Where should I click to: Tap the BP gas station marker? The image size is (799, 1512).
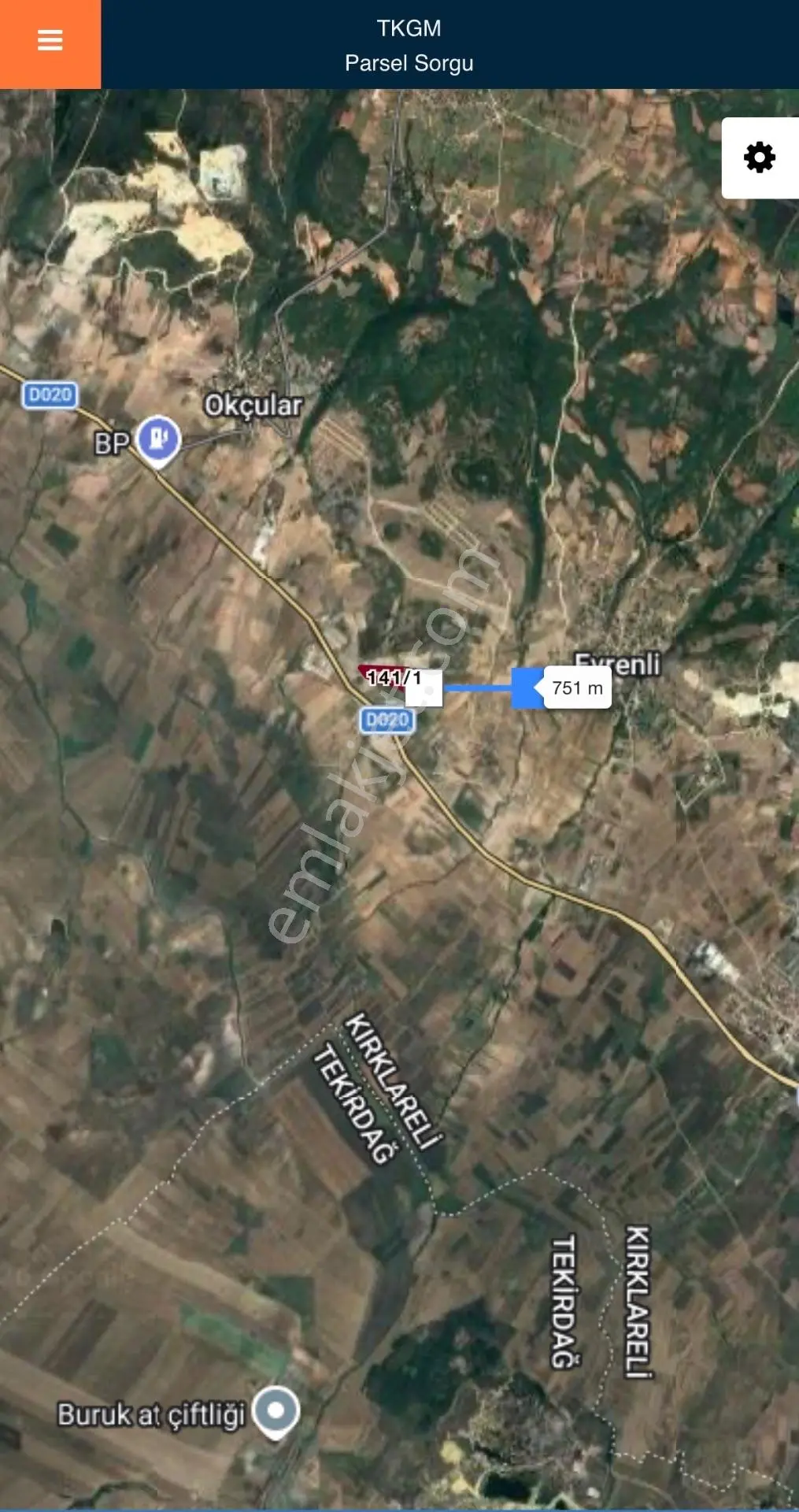(x=158, y=441)
